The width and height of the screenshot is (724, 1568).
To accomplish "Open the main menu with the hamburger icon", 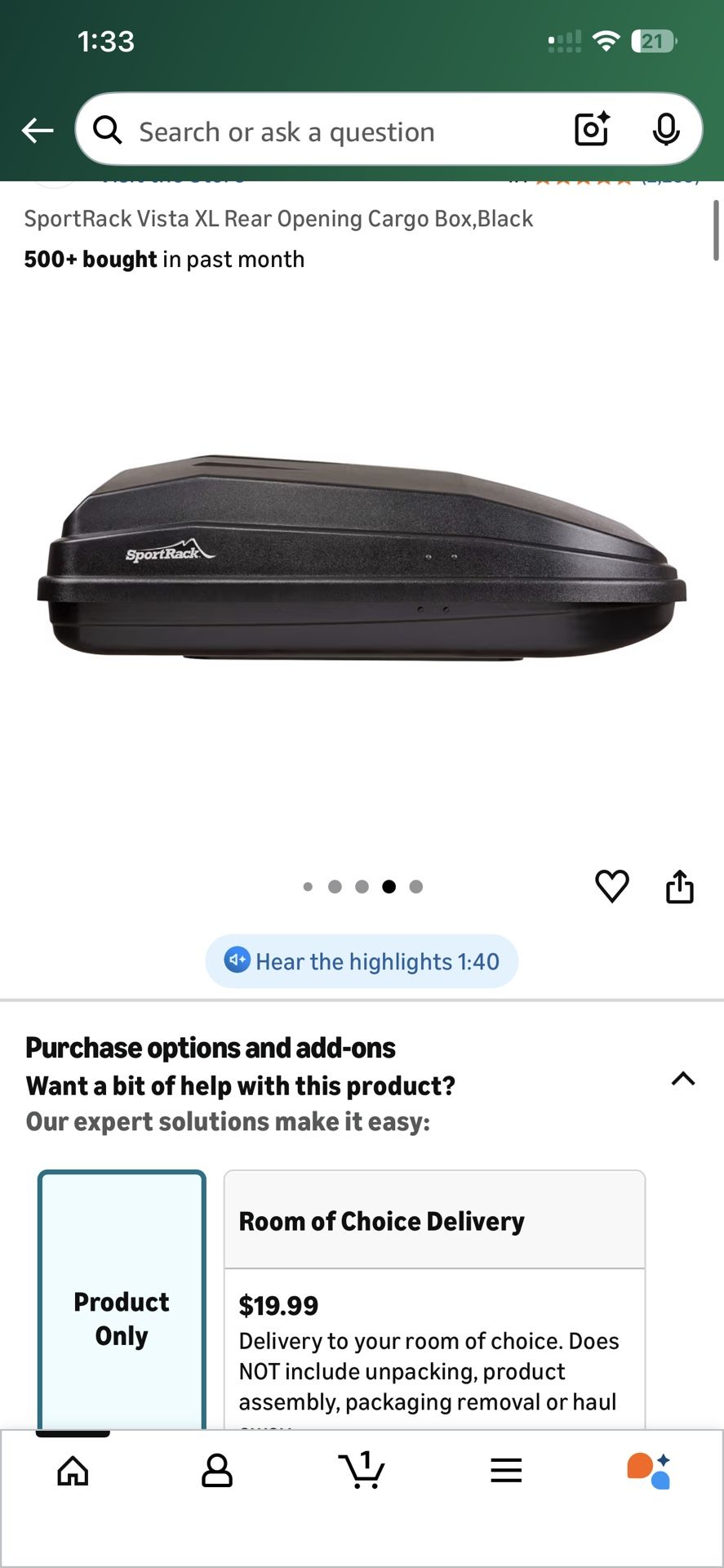I will click(506, 1470).
